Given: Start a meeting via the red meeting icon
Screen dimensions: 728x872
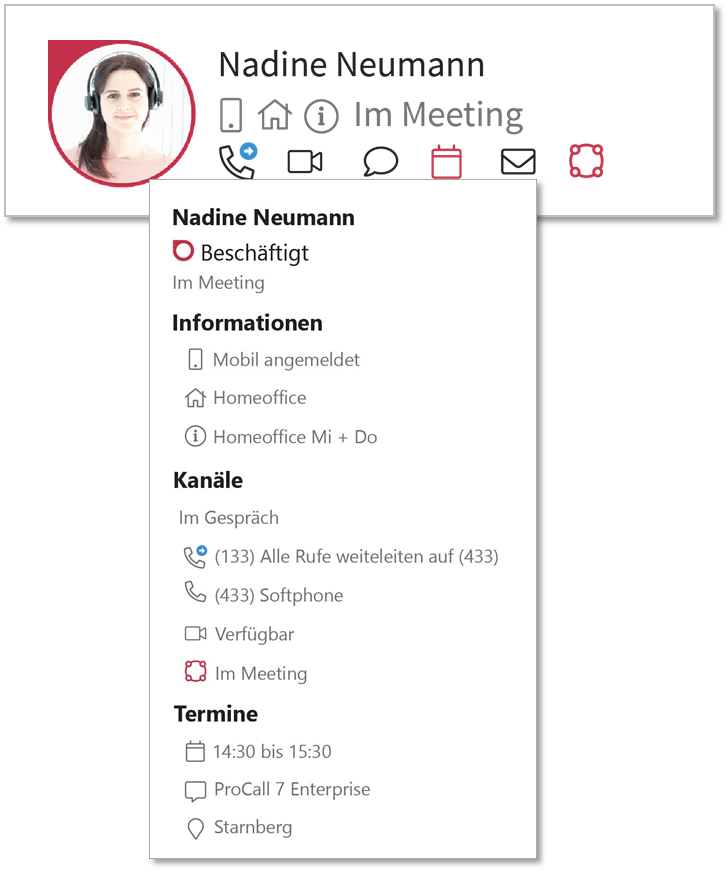Looking at the screenshot, I should (585, 161).
